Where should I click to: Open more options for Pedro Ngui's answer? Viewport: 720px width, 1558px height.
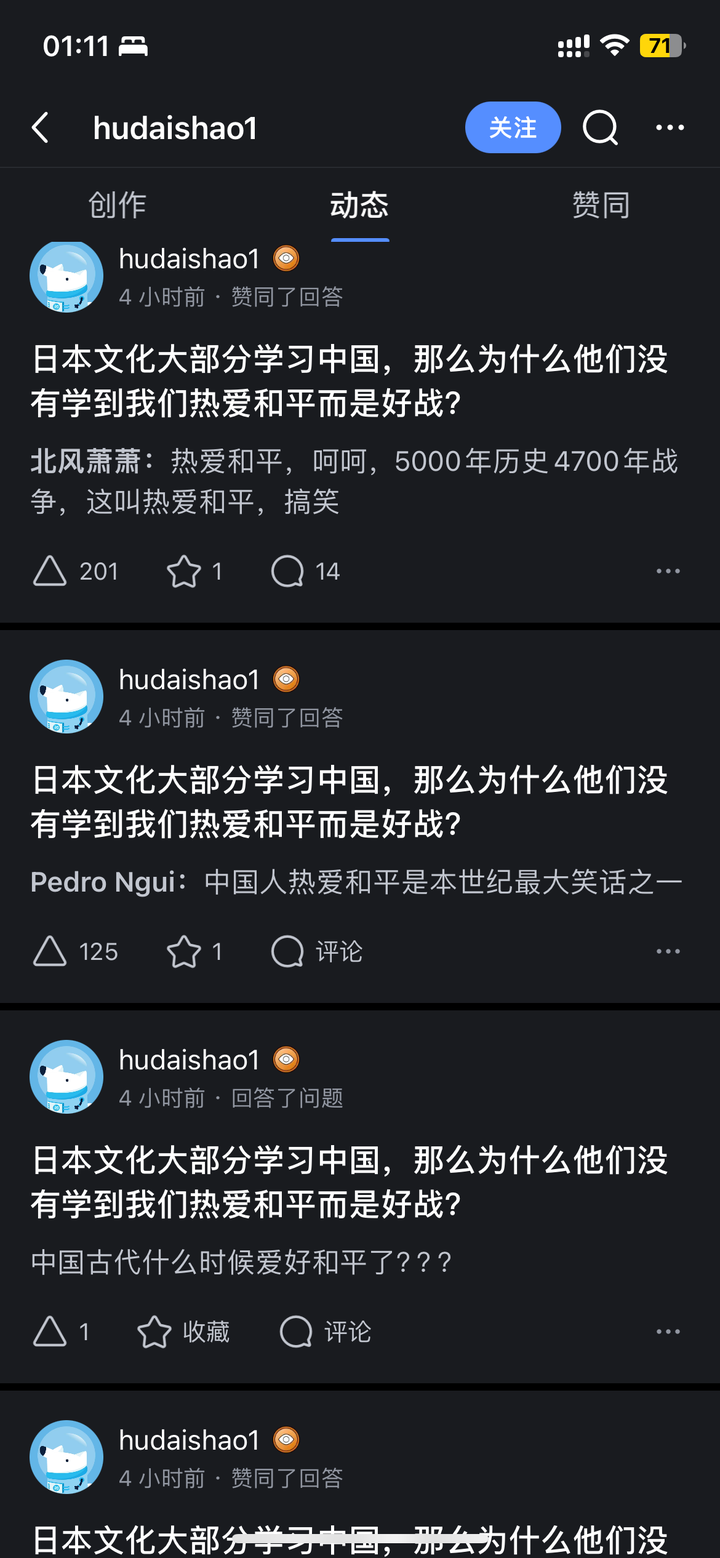point(667,951)
